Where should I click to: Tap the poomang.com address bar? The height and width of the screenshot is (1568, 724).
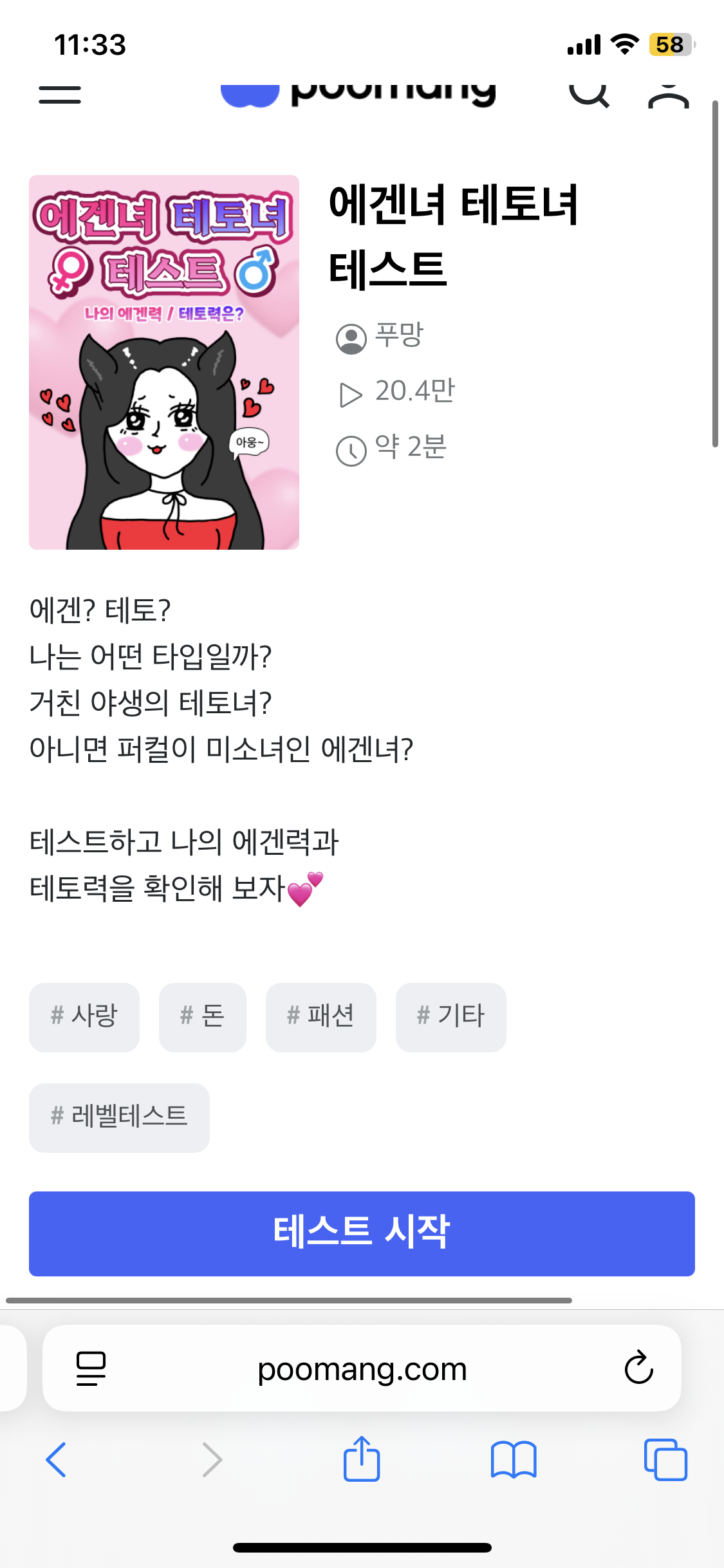coord(362,1369)
